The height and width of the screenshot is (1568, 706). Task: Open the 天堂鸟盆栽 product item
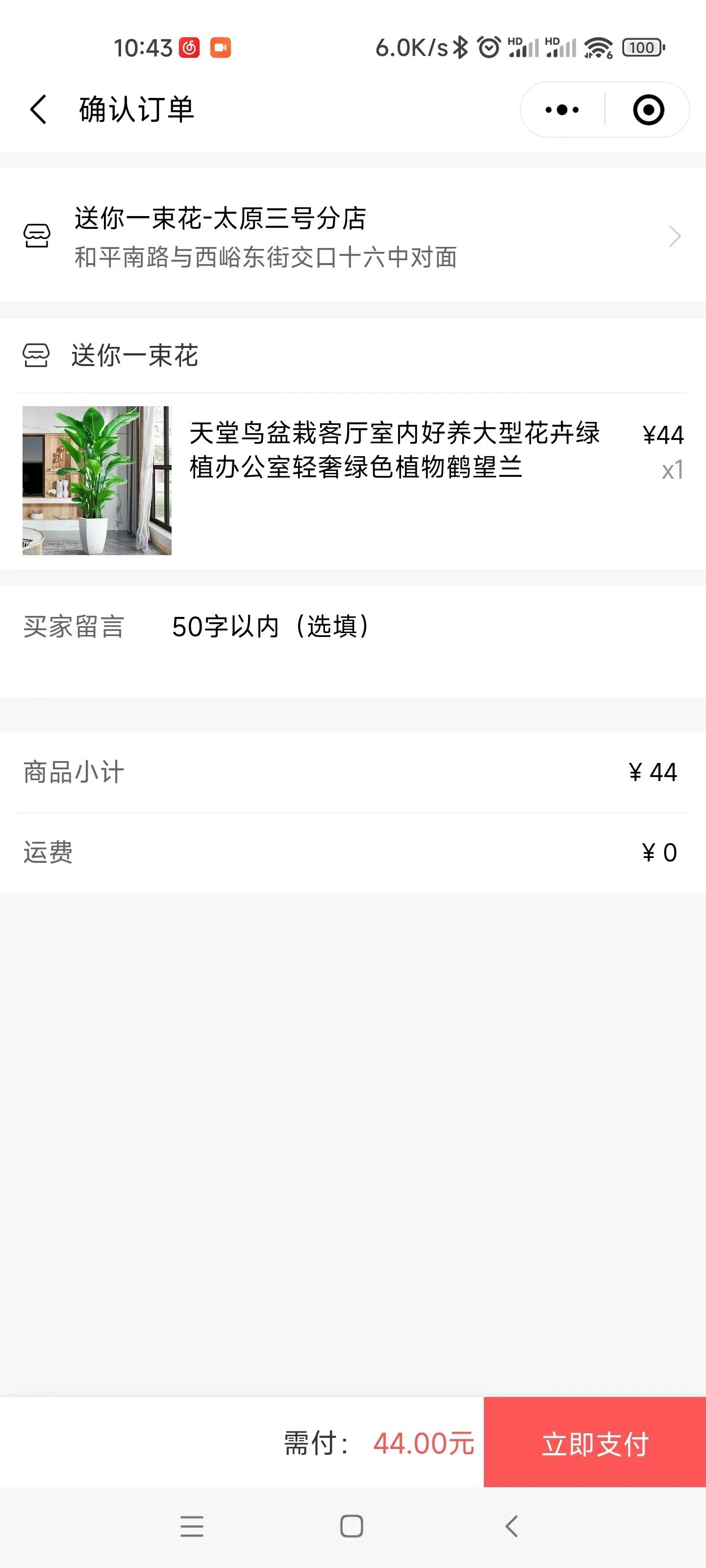coord(353,480)
